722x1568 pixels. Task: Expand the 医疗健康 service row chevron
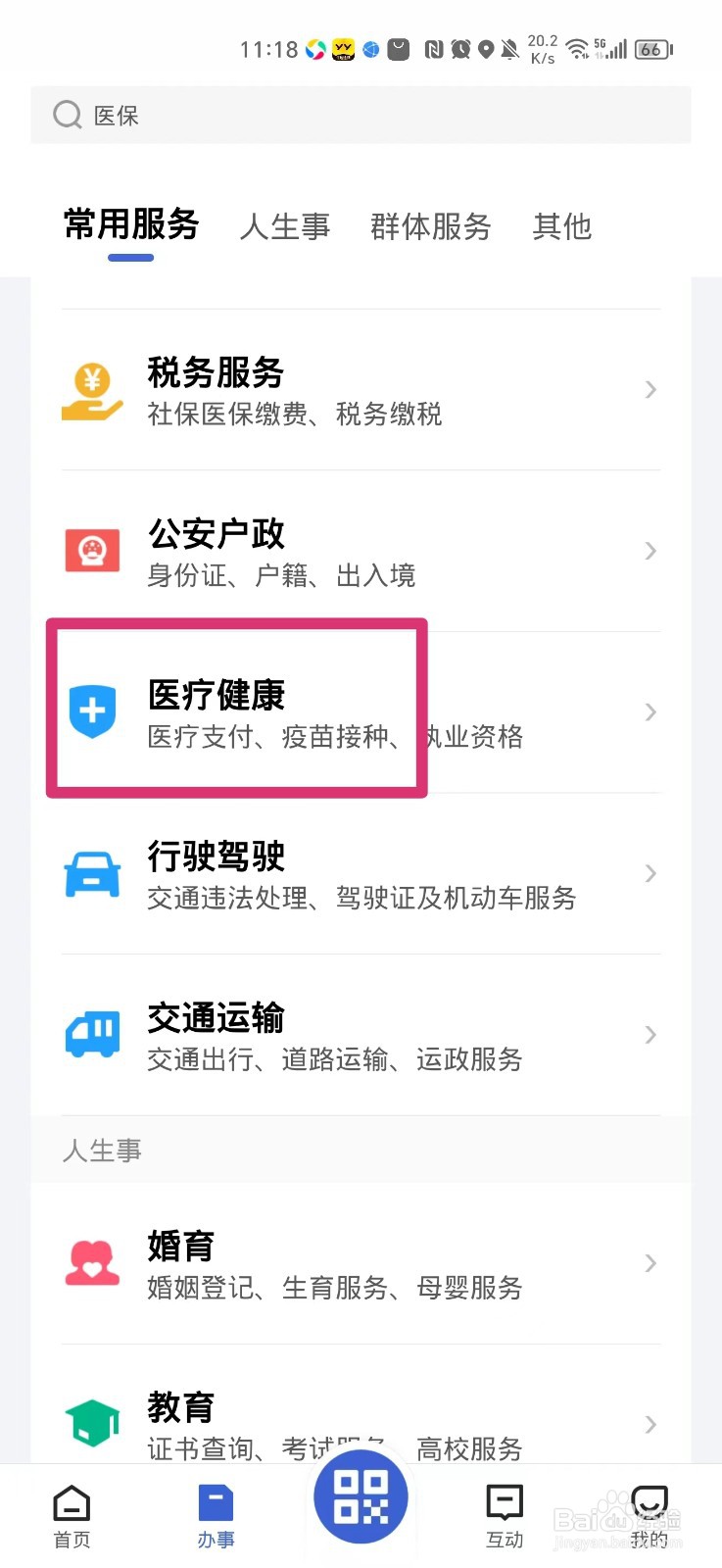(x=650, y=712)
